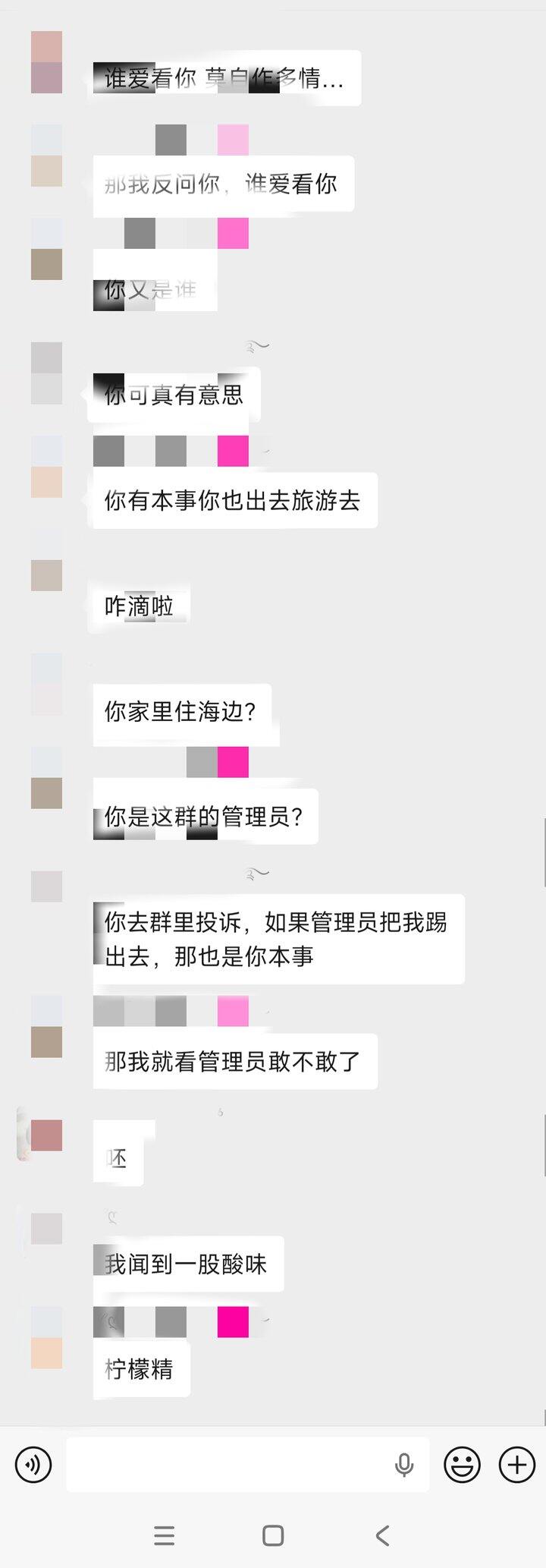
Task: Switch to voice message input
Action: [x=33, y=1464]
